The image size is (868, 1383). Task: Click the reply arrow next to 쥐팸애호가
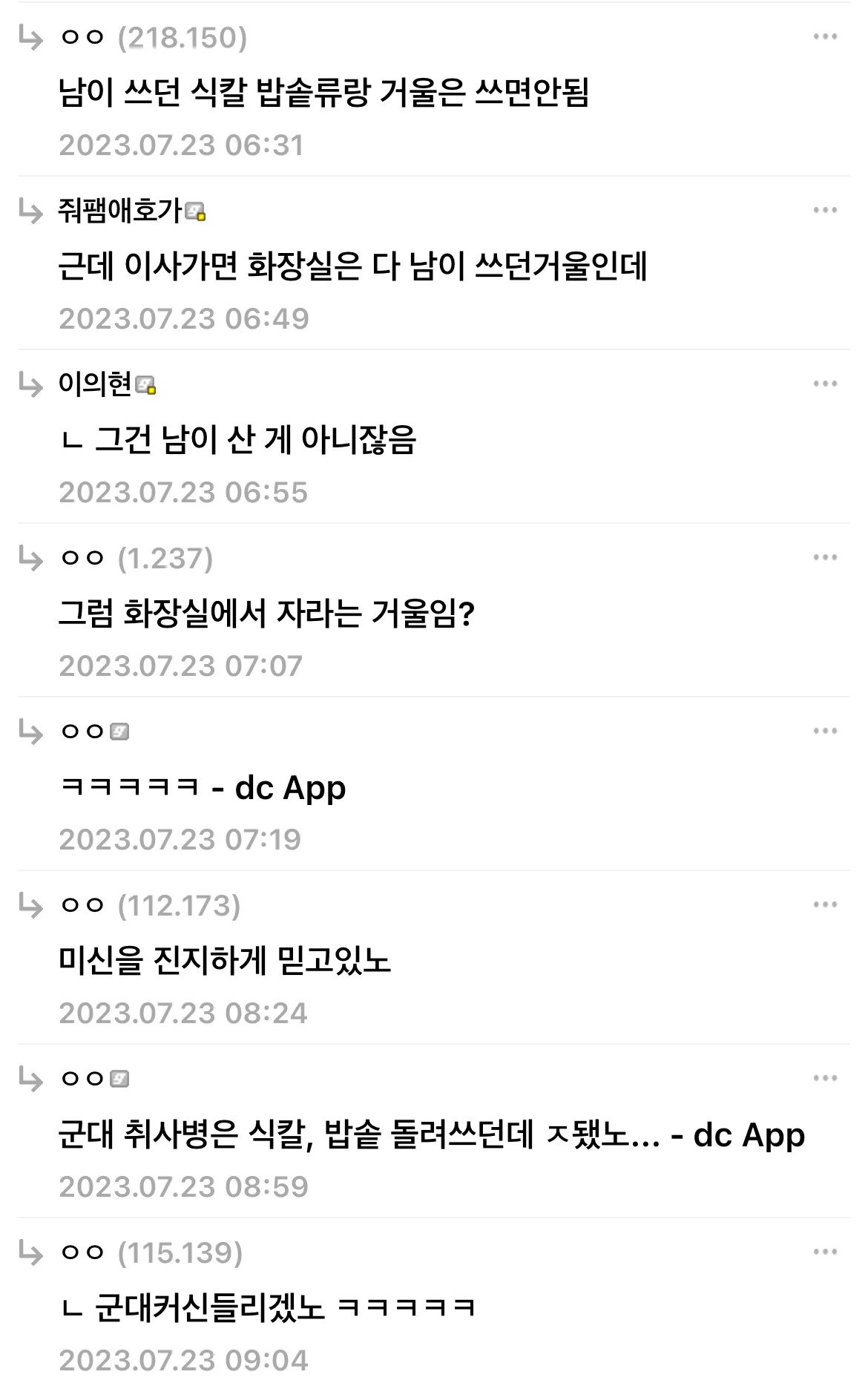click(x=30, y=213)
